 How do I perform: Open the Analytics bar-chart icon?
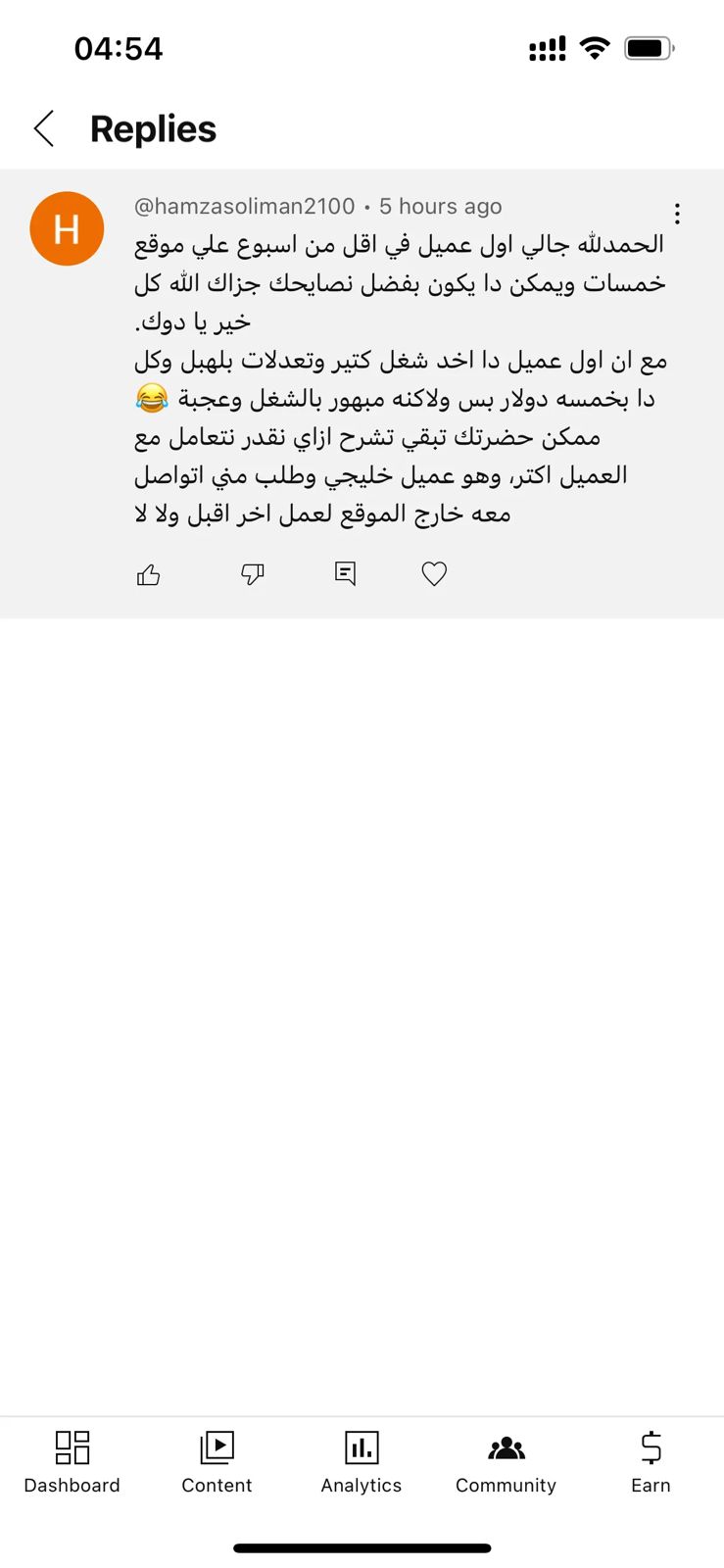tap(362, 1446)
